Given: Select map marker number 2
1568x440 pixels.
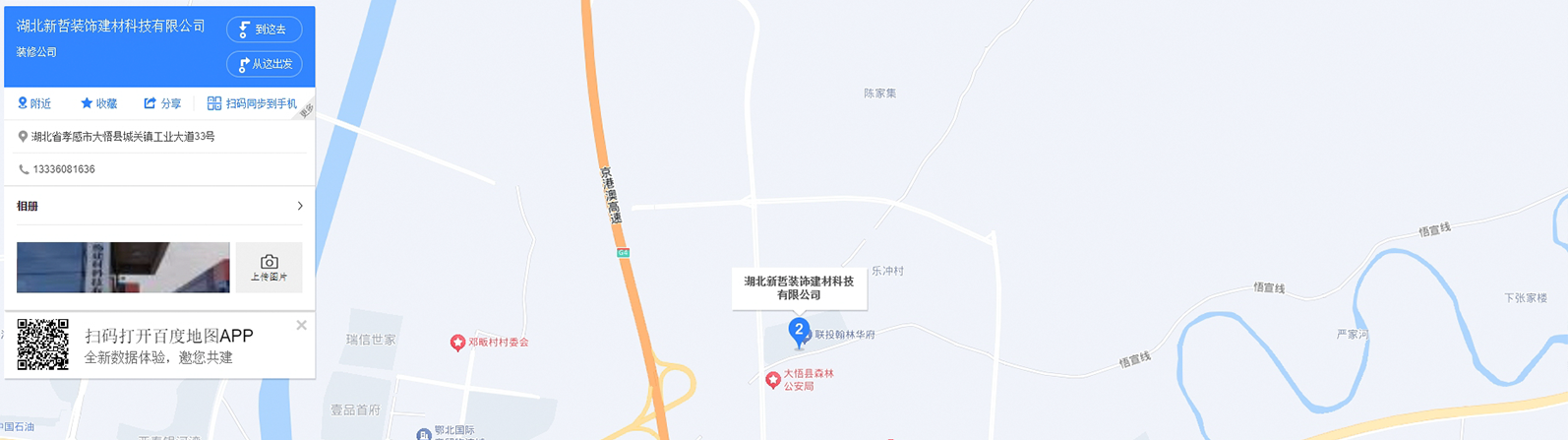Looking at the screenshot, I should coord(799,330).
